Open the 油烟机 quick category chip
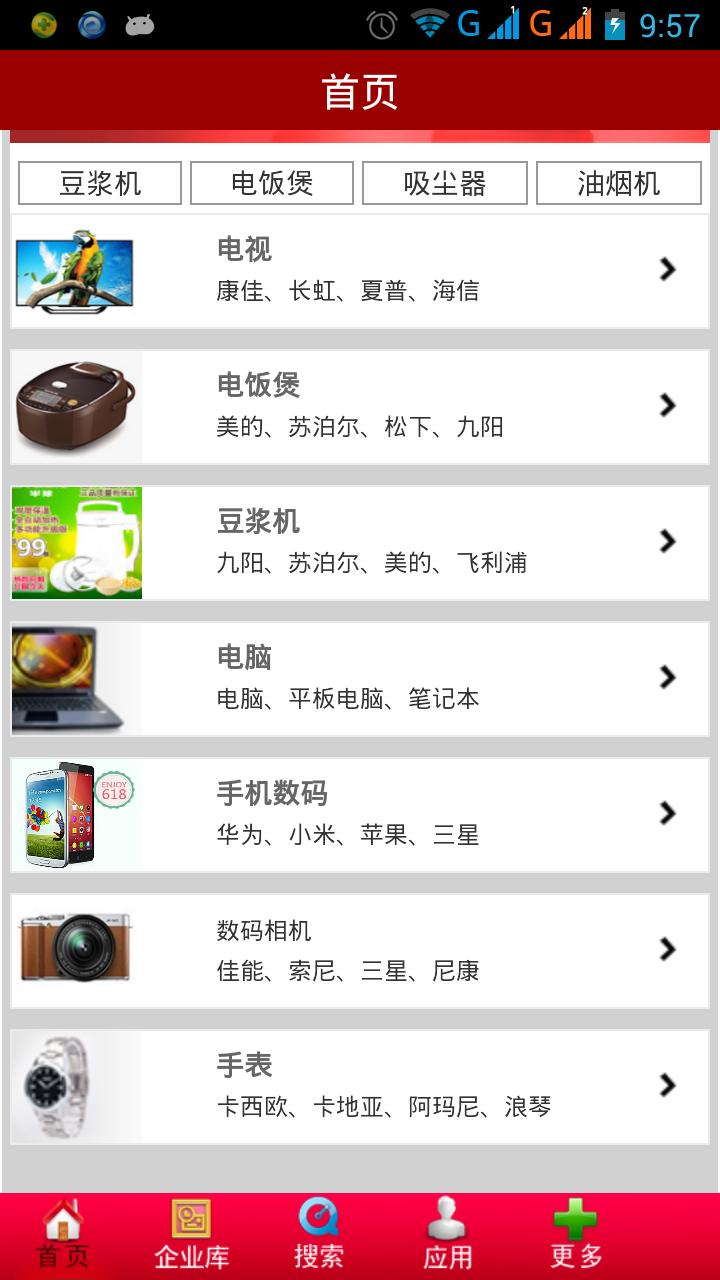 pos(618,183)
